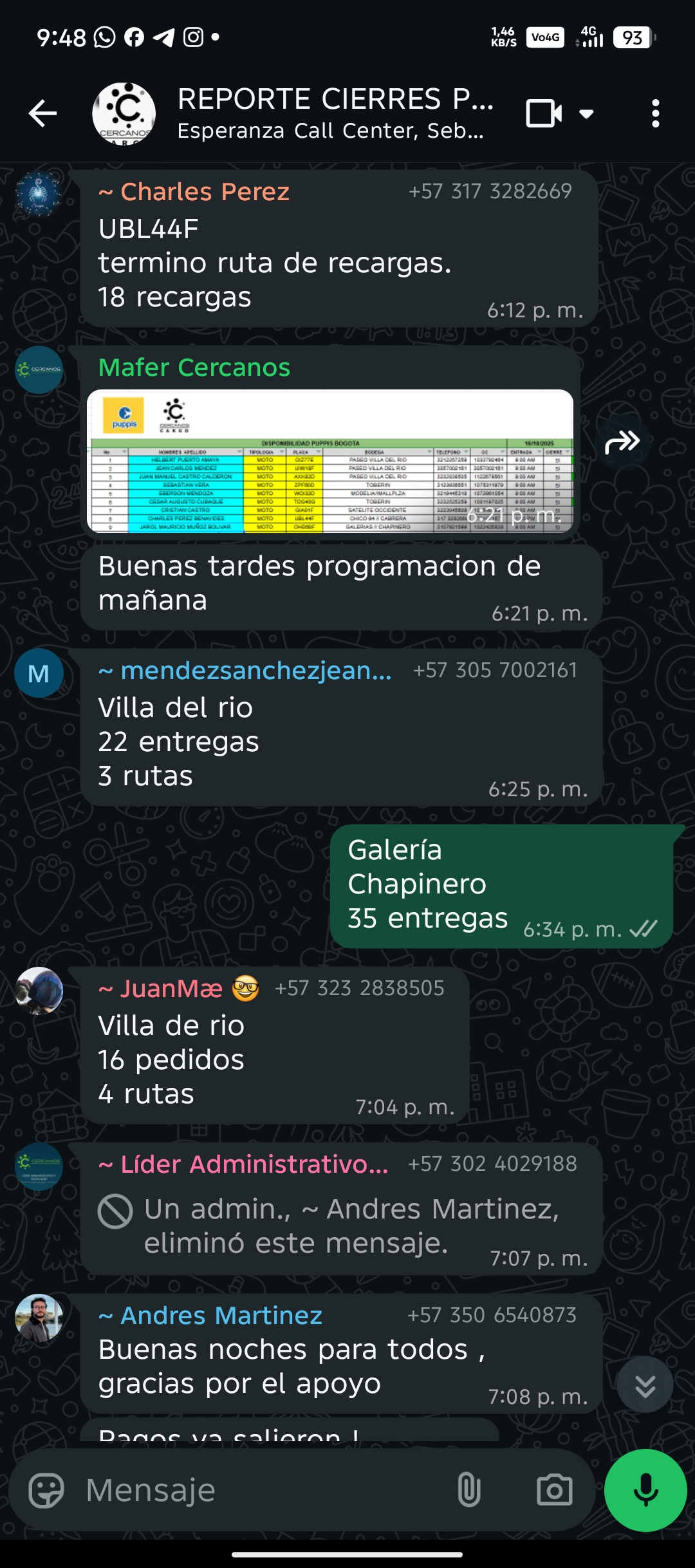695x1568 pixels.
Task: Go back to the chat list
Action: [x=42, y=114]
